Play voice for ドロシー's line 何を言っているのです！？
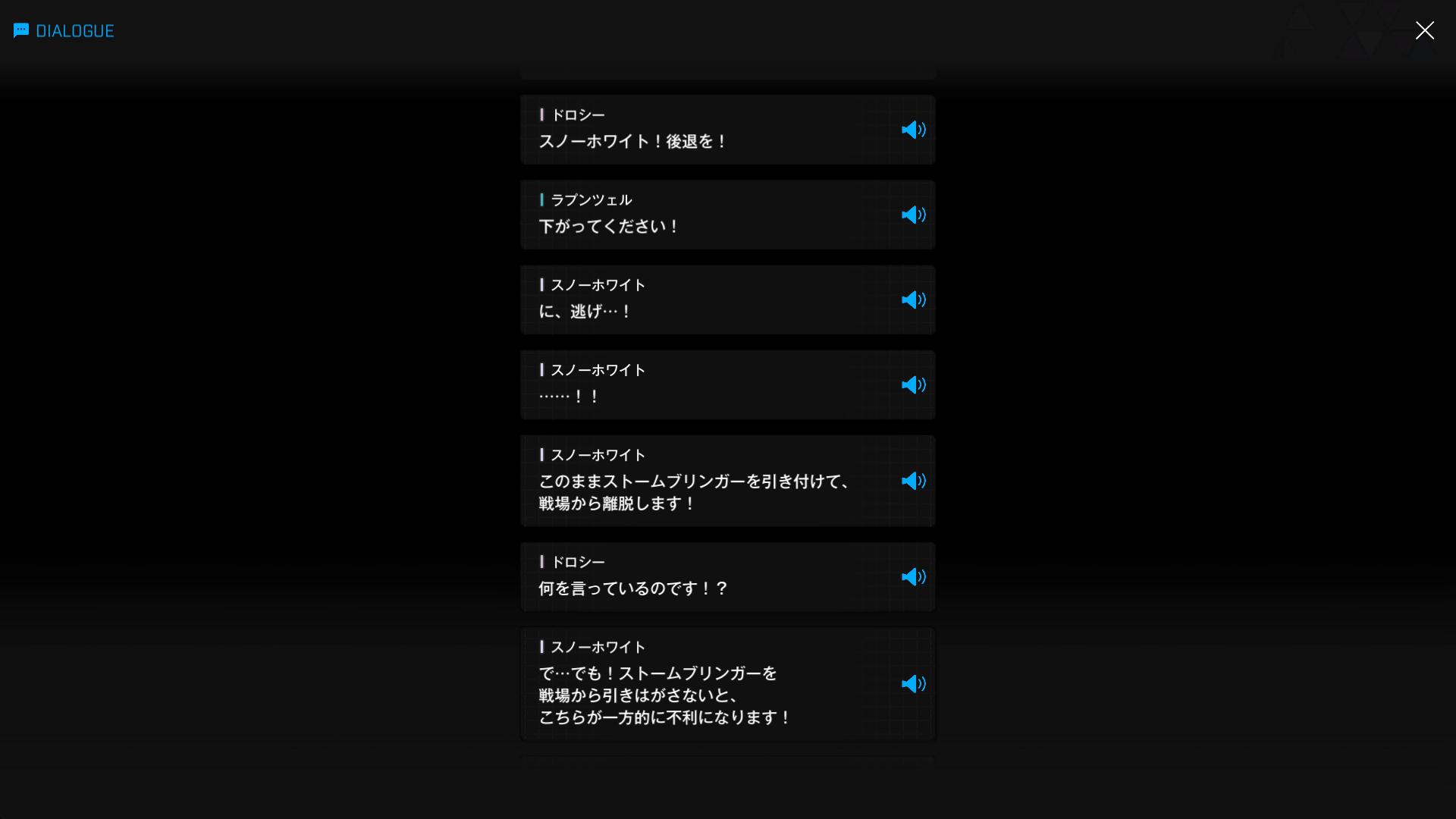 click(913, 577)
